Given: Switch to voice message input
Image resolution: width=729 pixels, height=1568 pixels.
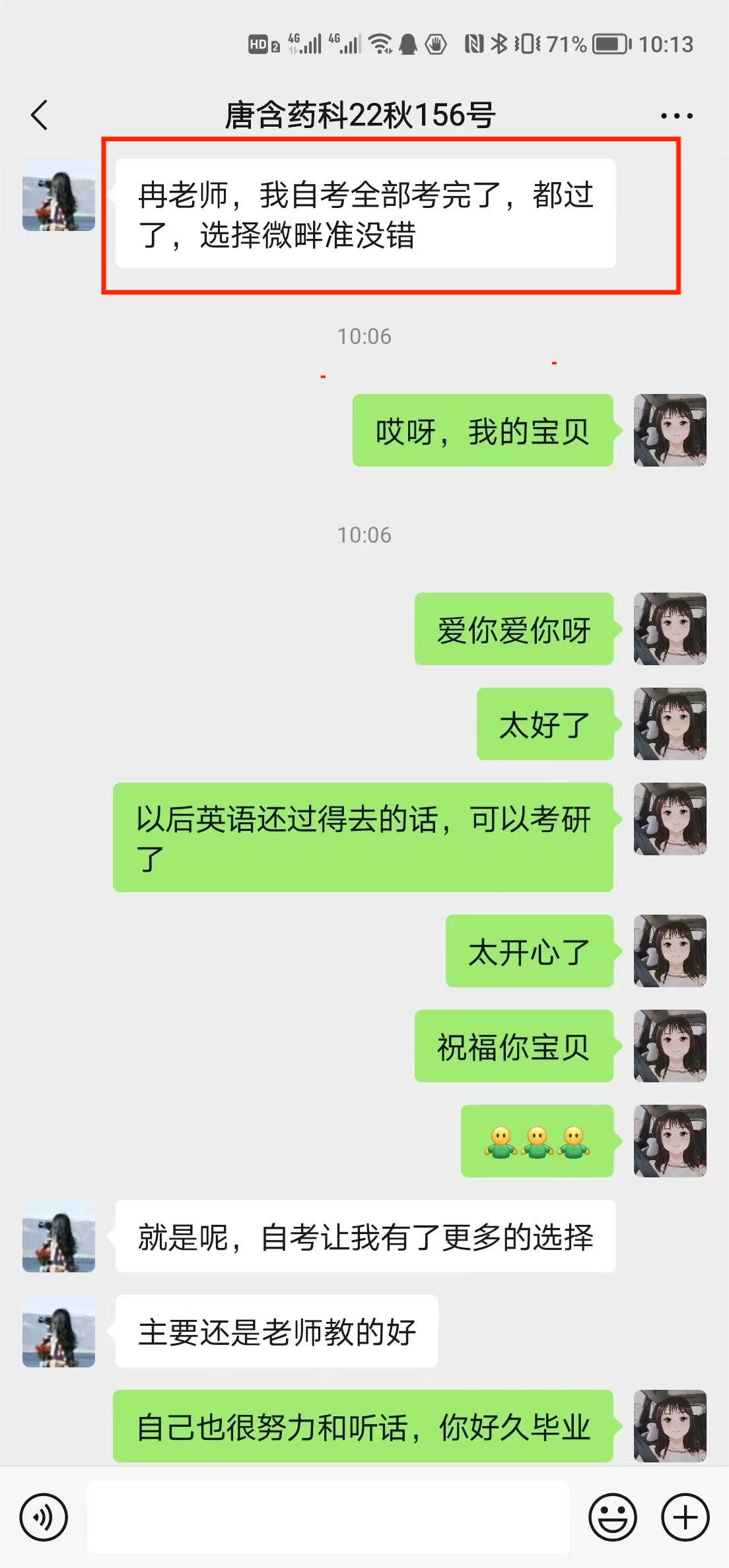Looking at the screenshot, I should click(44, 1517).
